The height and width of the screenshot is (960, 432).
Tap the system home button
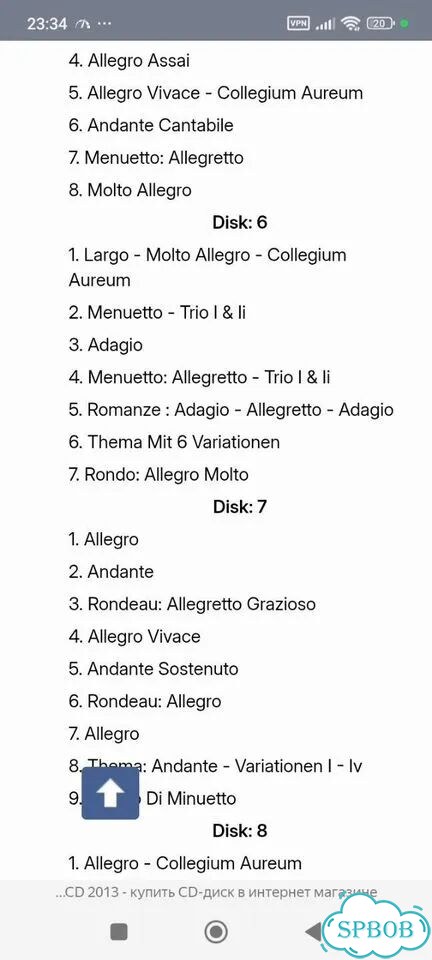[x=215, y=932]
